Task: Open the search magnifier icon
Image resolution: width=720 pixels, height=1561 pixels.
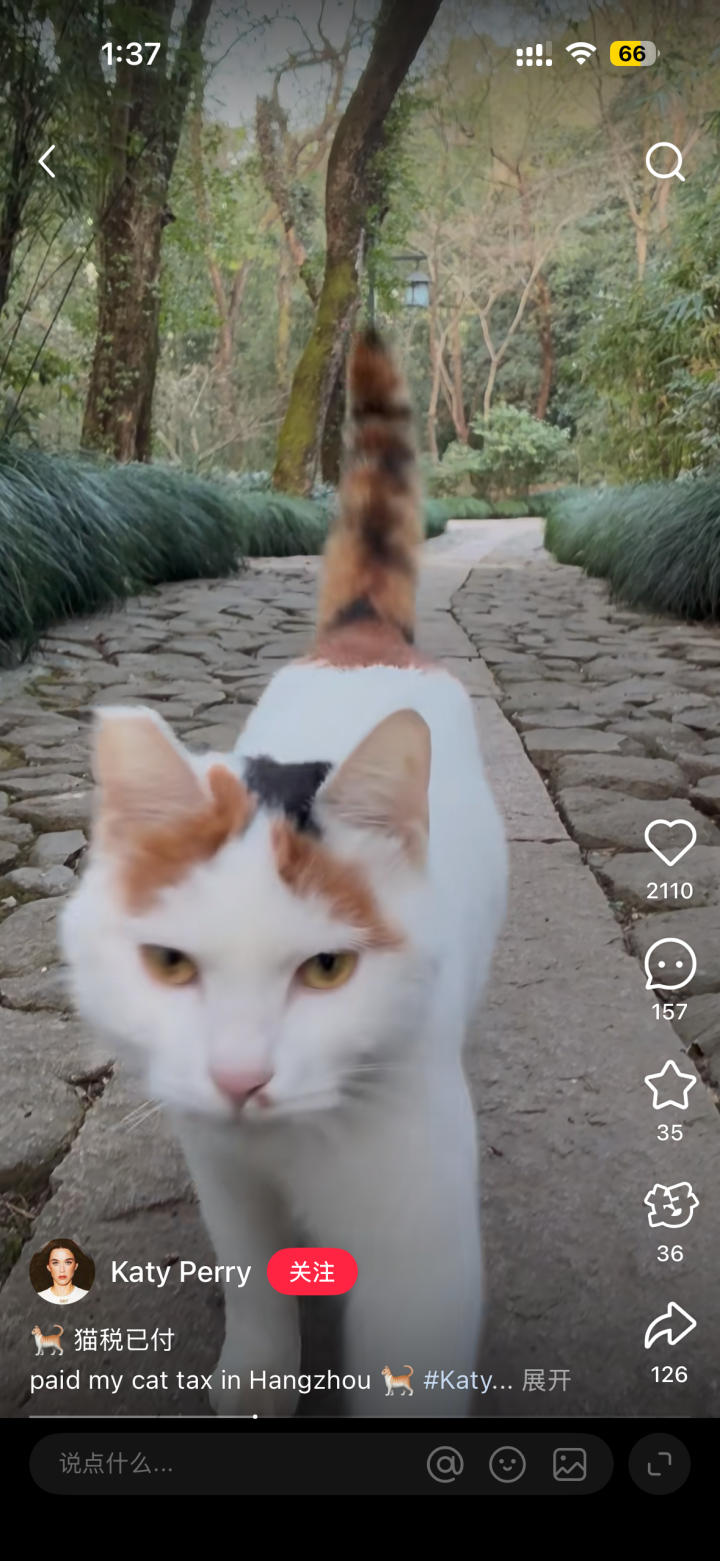Action: 665,161
